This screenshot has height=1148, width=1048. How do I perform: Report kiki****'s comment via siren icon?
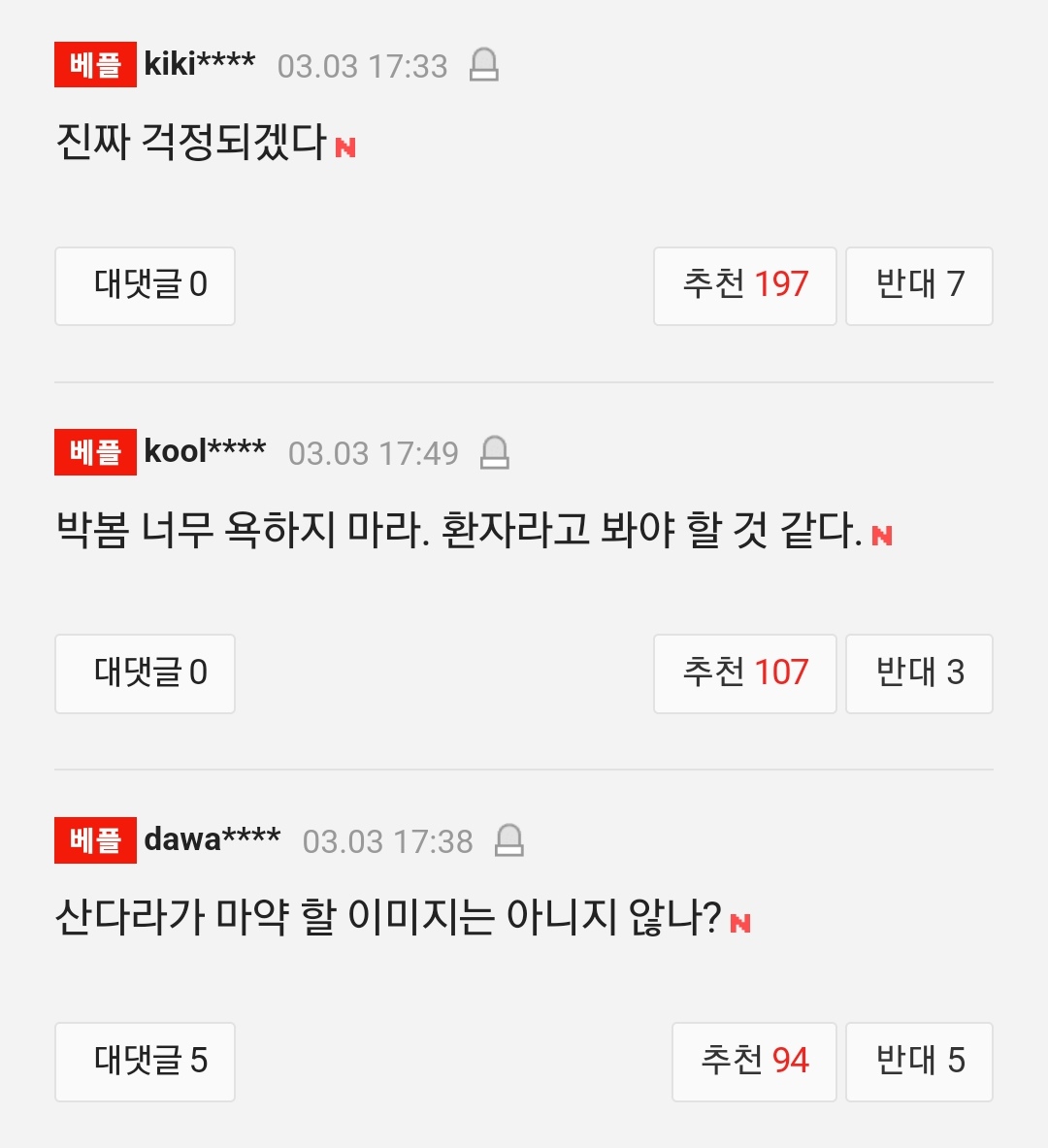pos(483,65)
